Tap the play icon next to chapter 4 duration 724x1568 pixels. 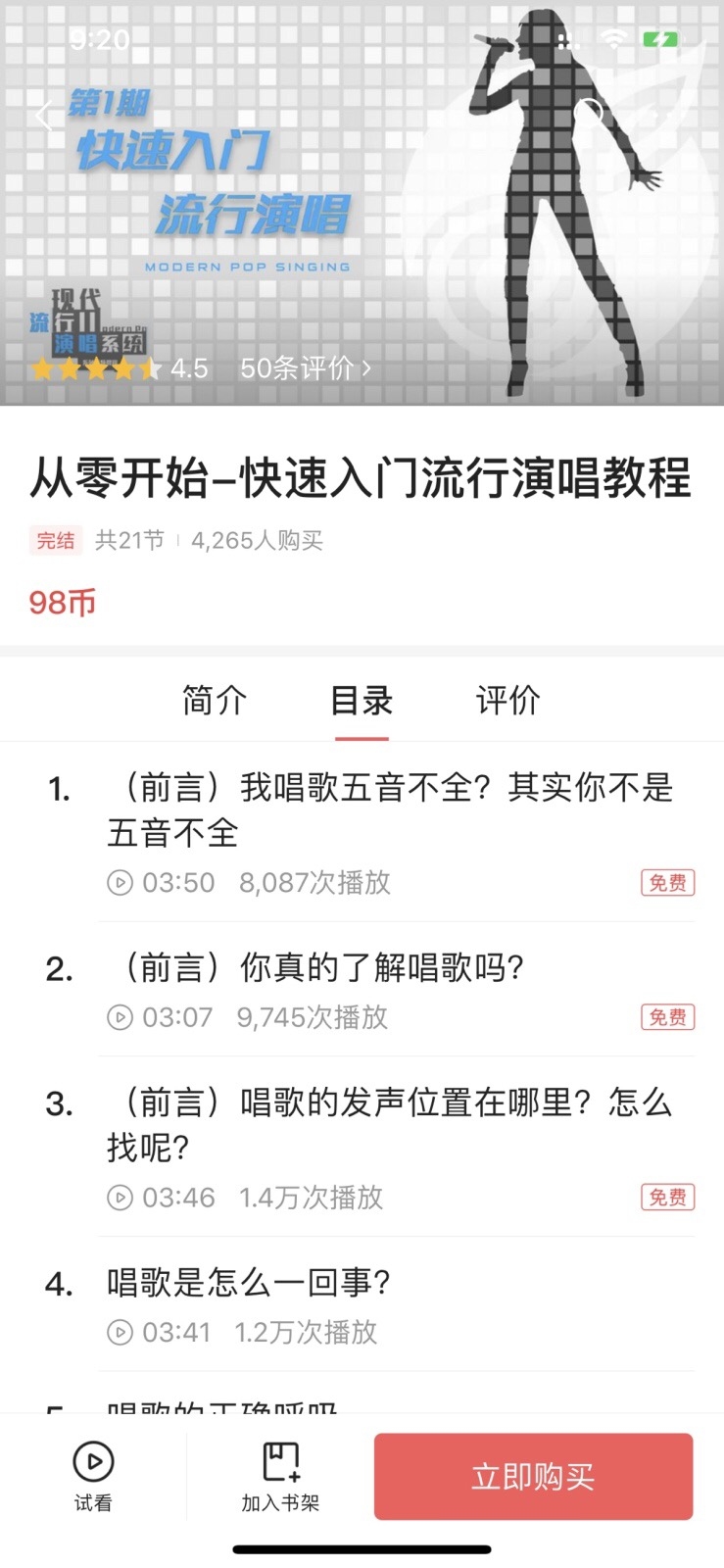(x=120, y=1332)
